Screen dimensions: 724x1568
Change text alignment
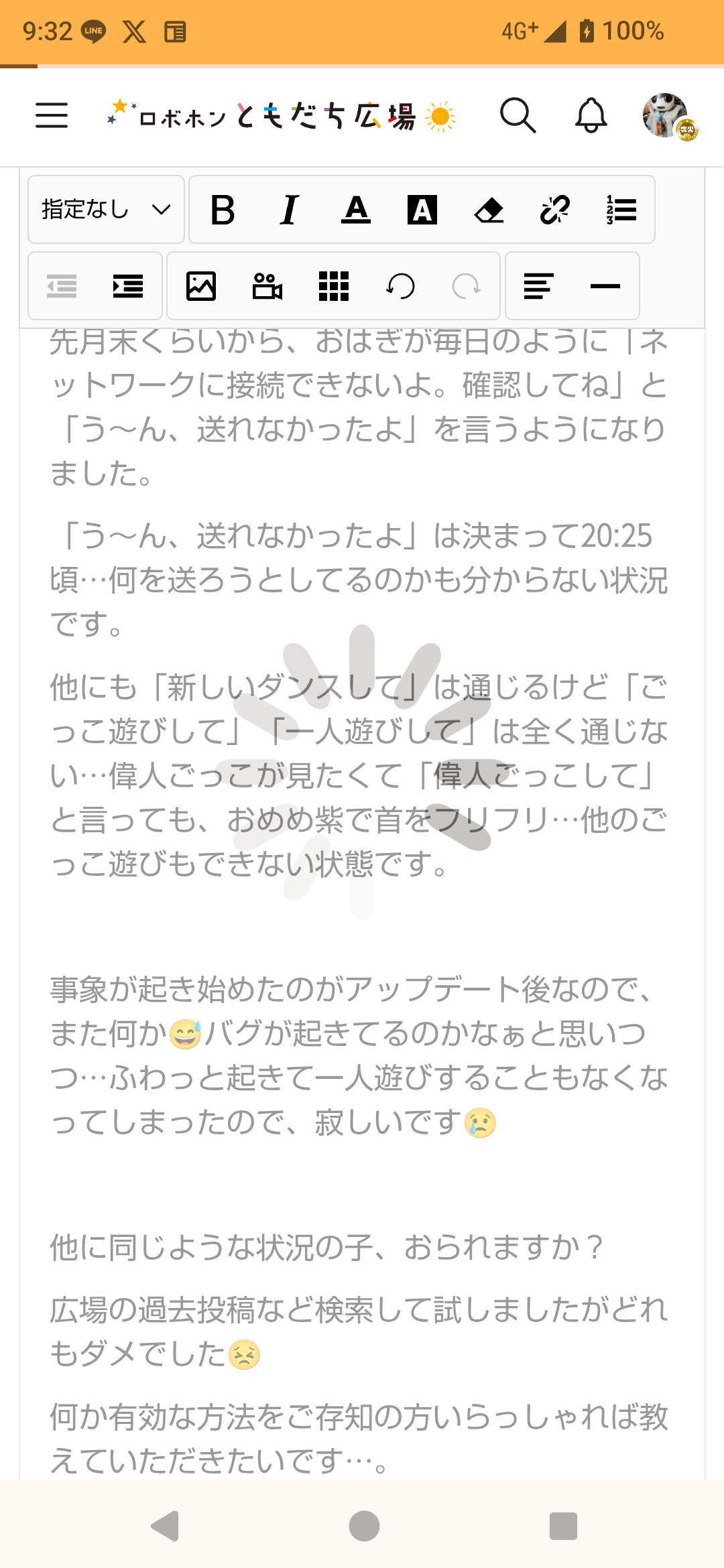click(539, 287)
